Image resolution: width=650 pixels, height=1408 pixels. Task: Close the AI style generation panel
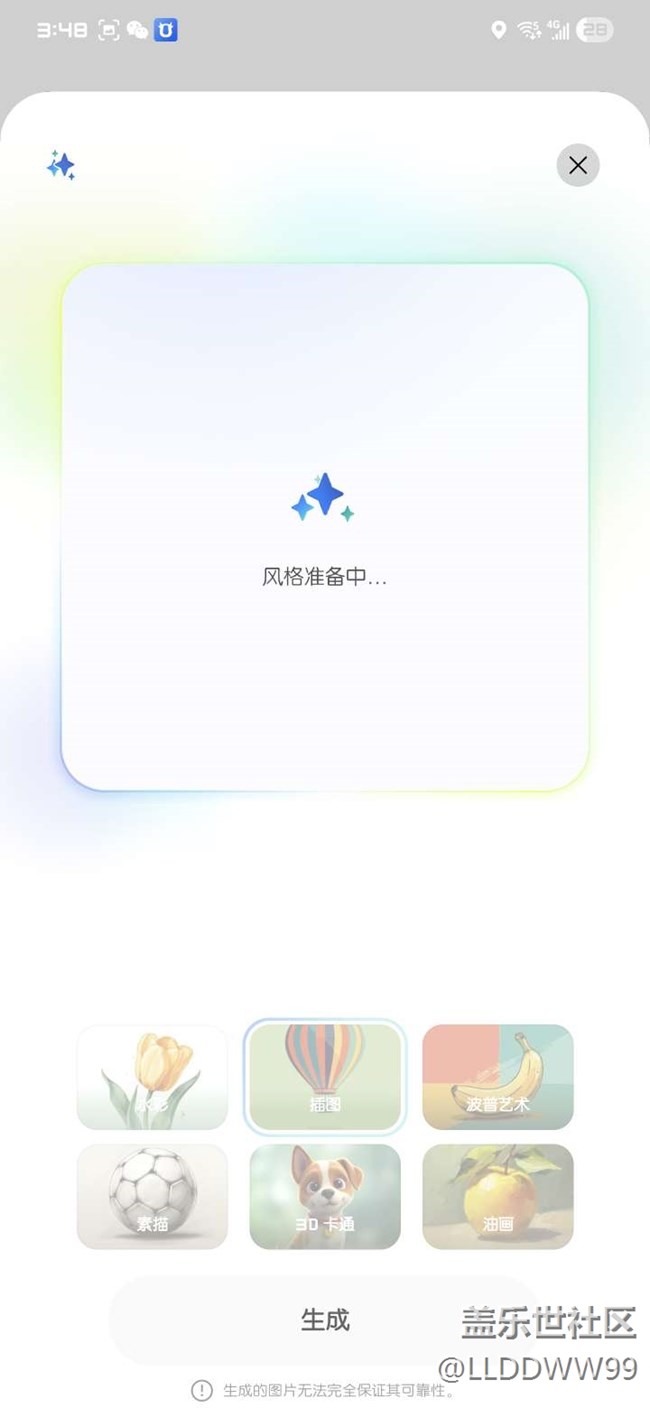click(578, 166)
